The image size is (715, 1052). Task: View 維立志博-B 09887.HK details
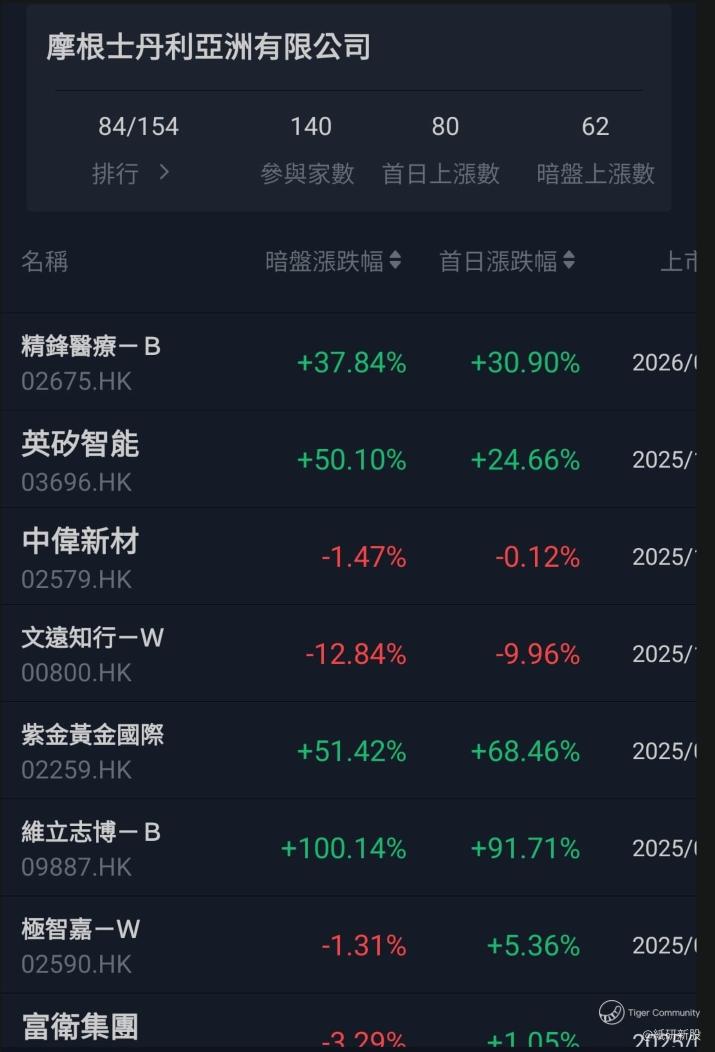91,848
